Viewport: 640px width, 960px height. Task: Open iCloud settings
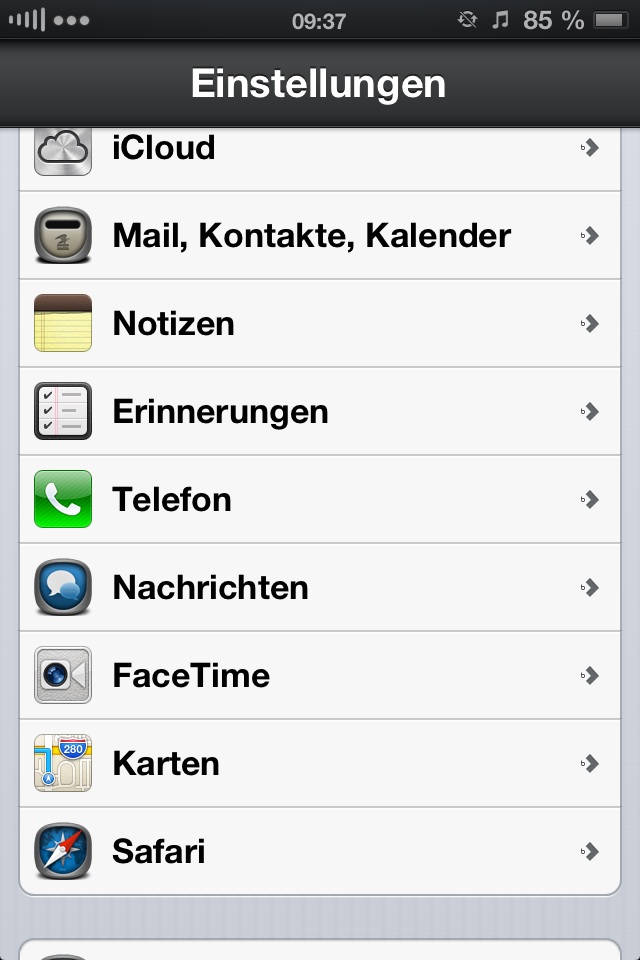[x=320, y=152]
